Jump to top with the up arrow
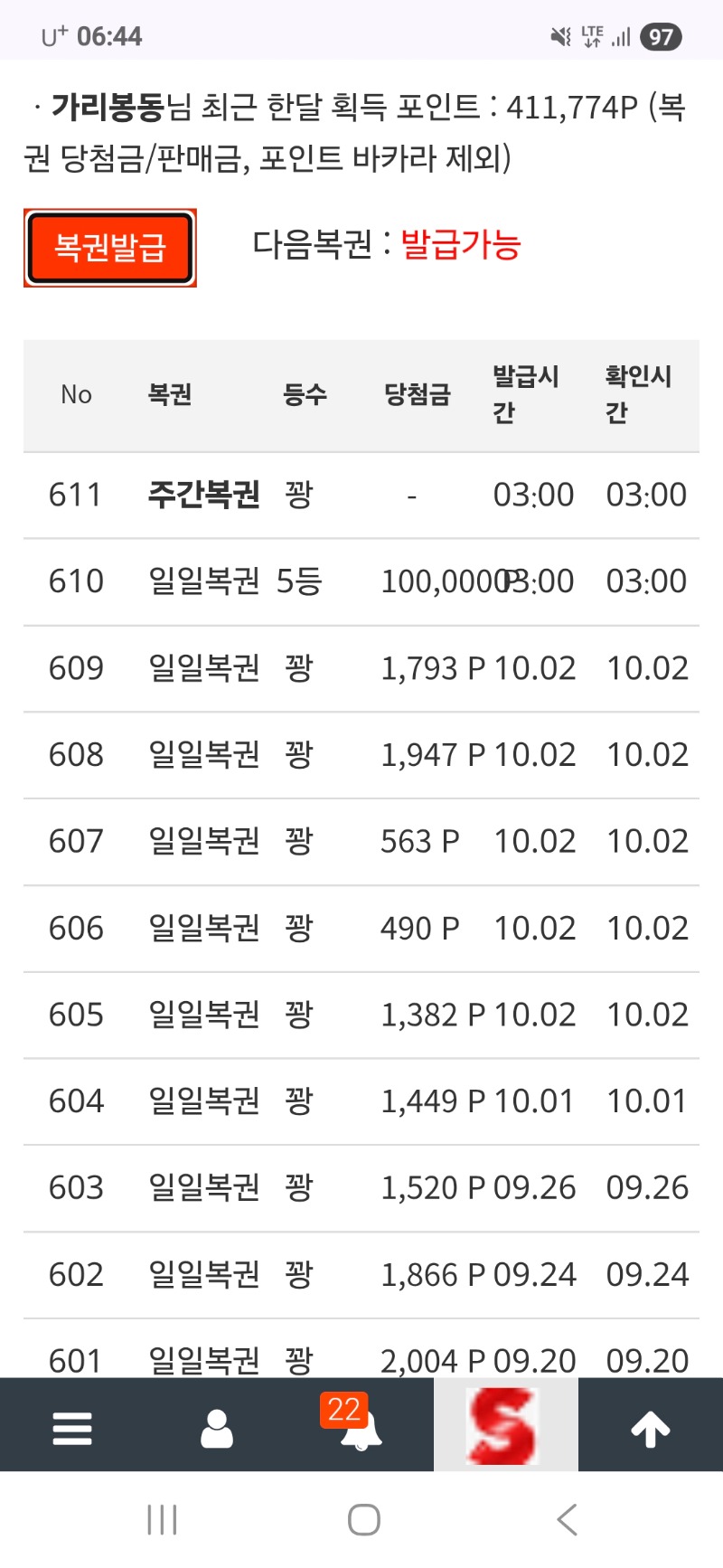The height and width of the screenshot is (1568, 723). (650, 1428)
